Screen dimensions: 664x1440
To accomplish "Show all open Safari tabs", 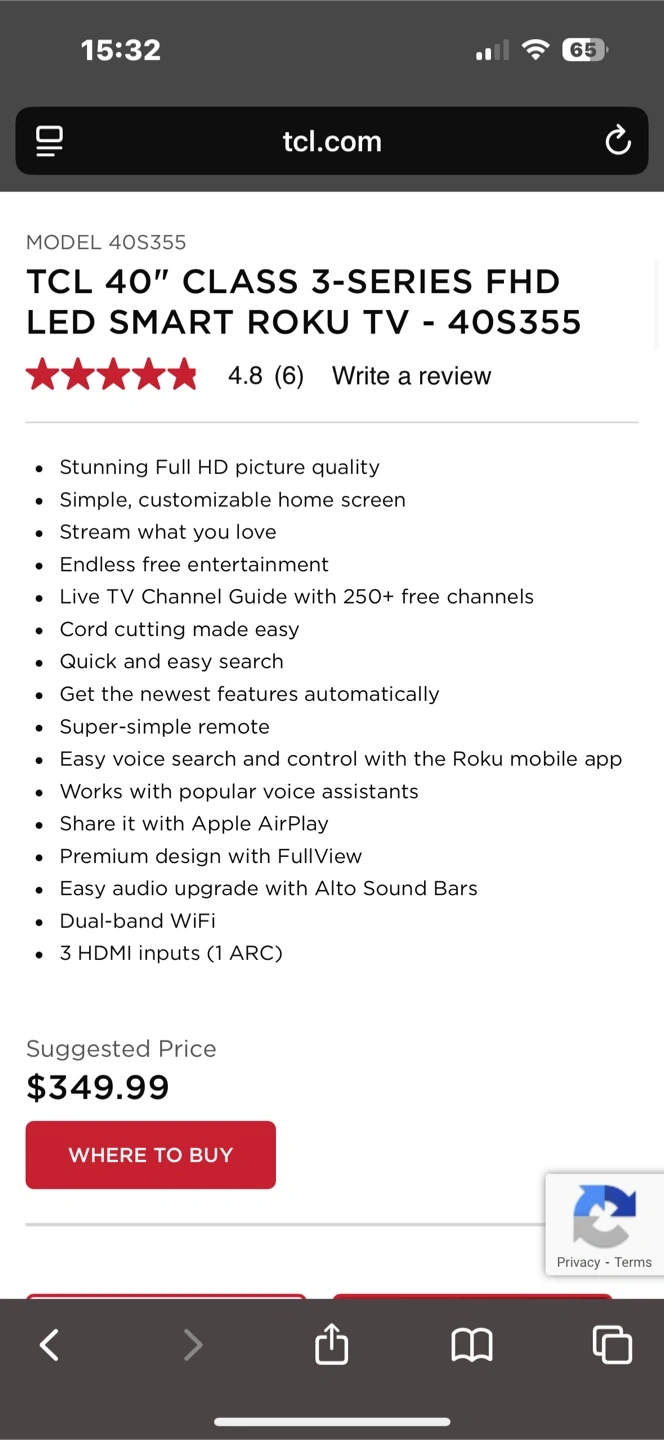I will coord(612,1345).
